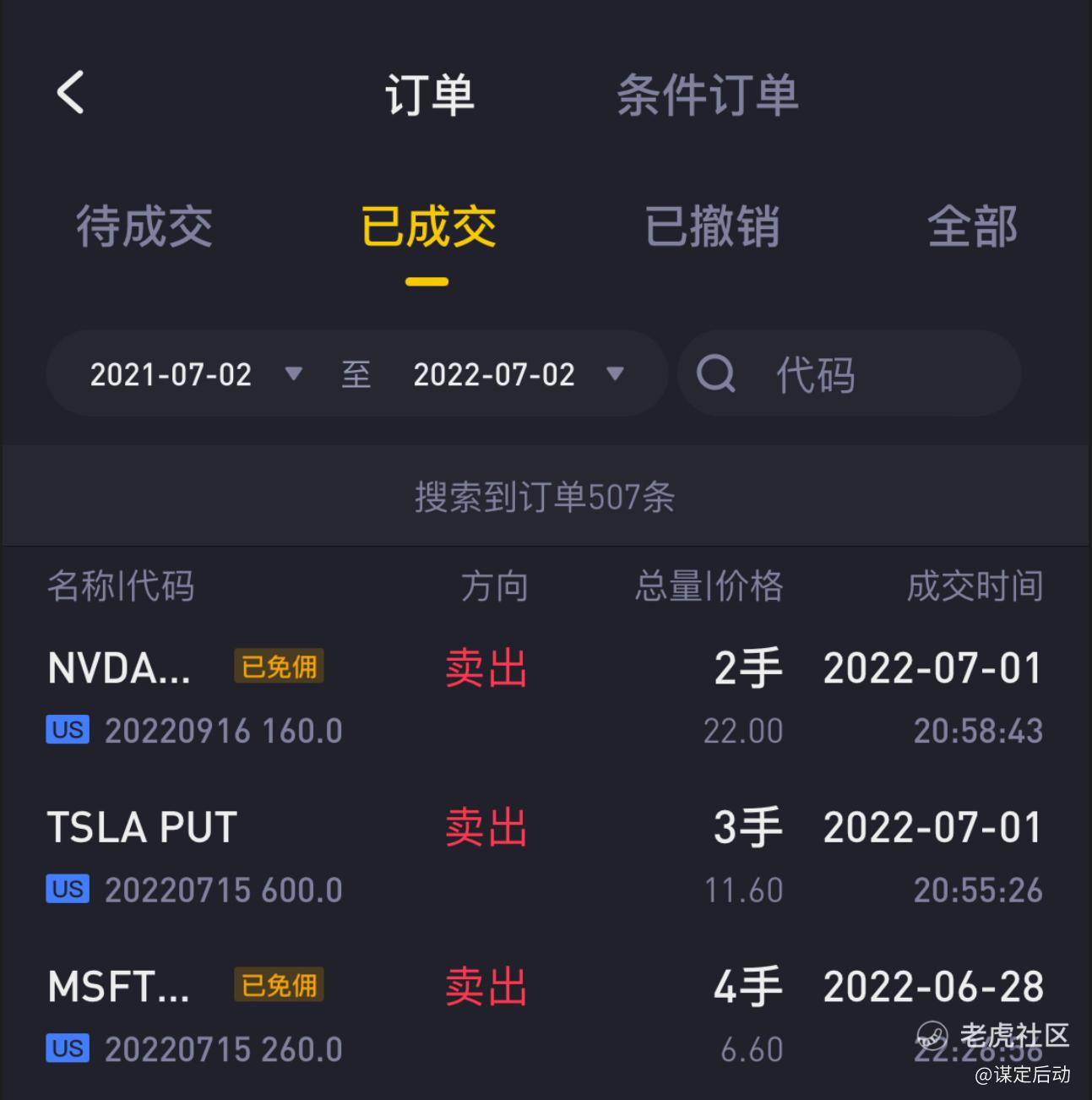The width and height of the screenshot is (1092, 1100).
Task: Tap the 代码 search field
Action: [x=849, y=373]
